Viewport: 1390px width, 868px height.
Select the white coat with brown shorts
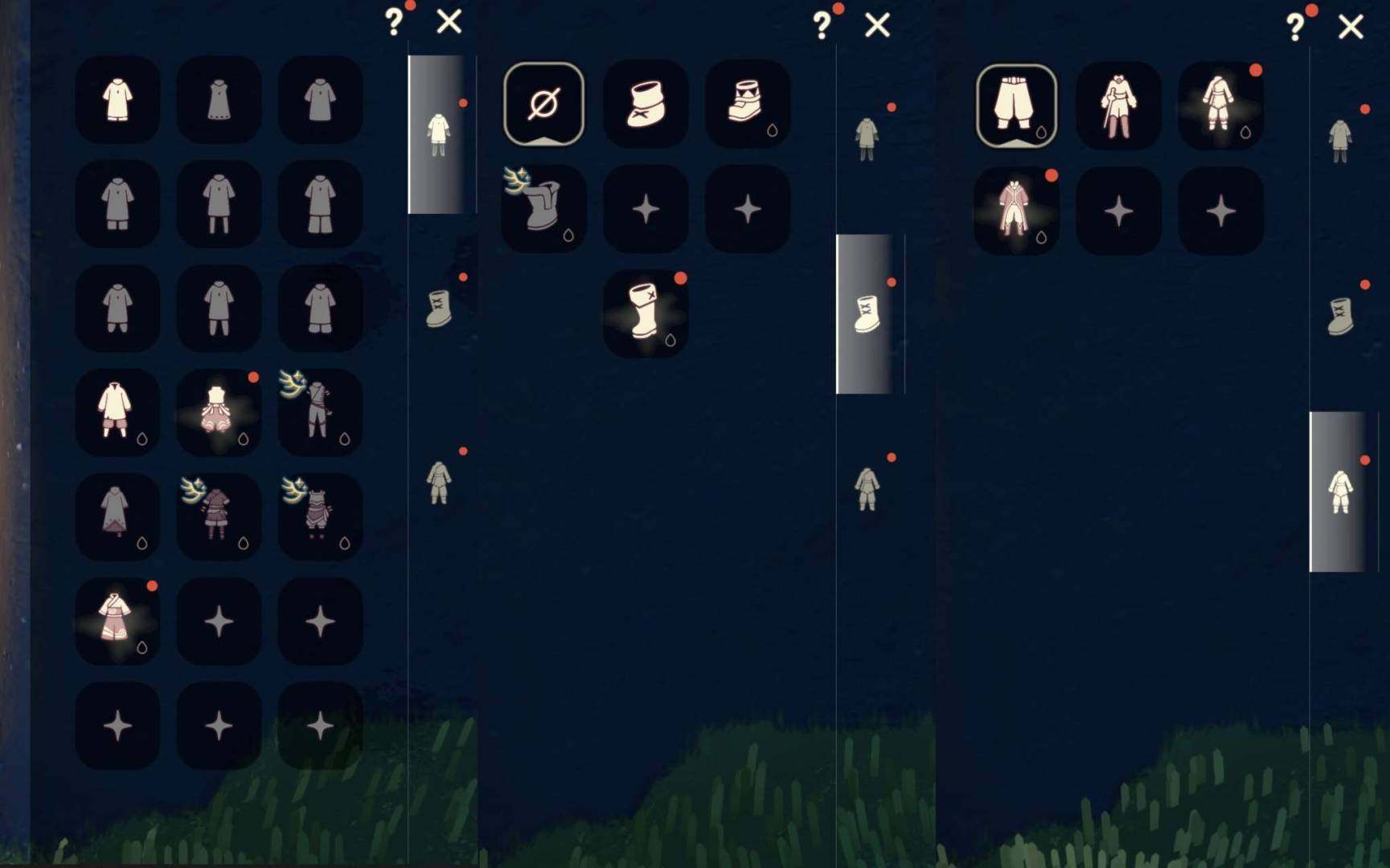coord(117,411)
